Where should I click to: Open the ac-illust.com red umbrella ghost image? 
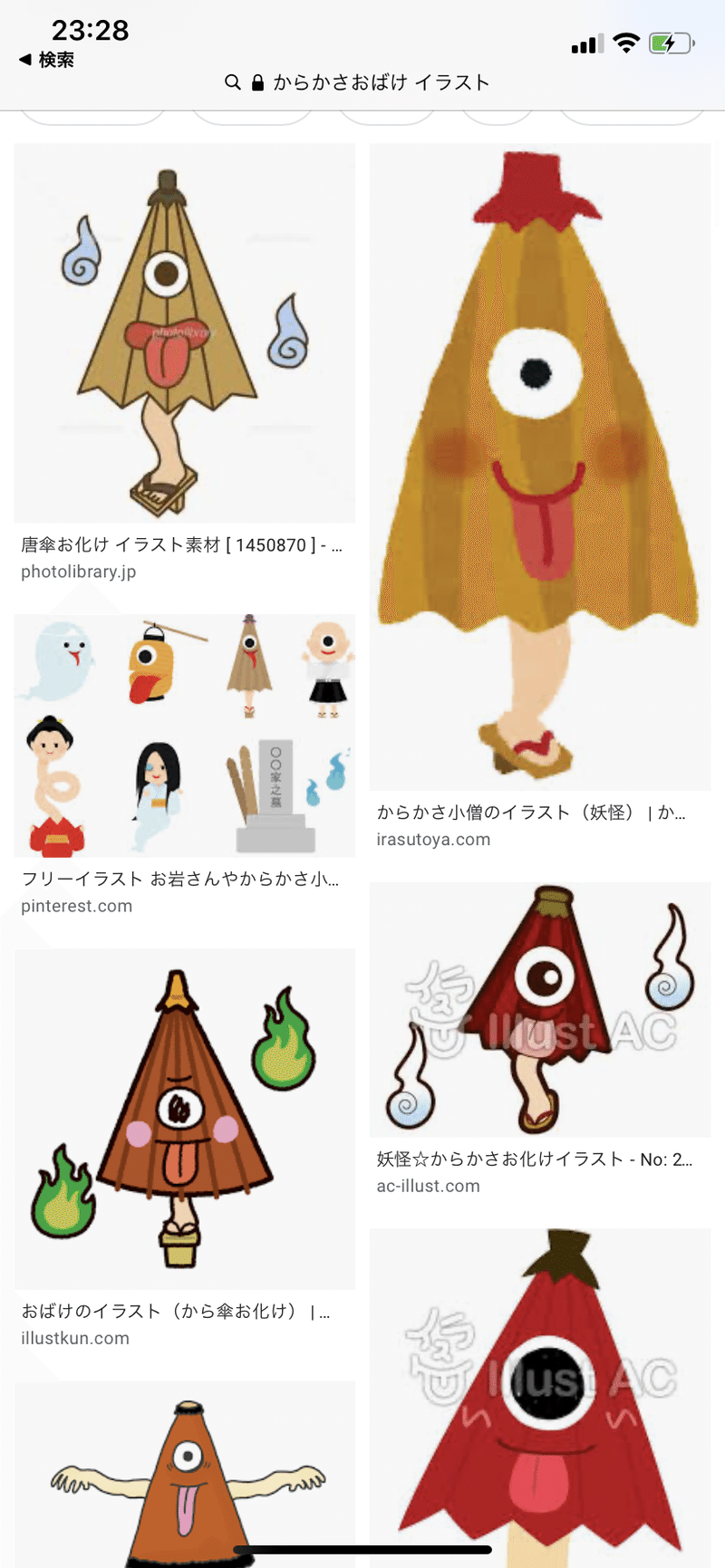tap(539, 1010)
